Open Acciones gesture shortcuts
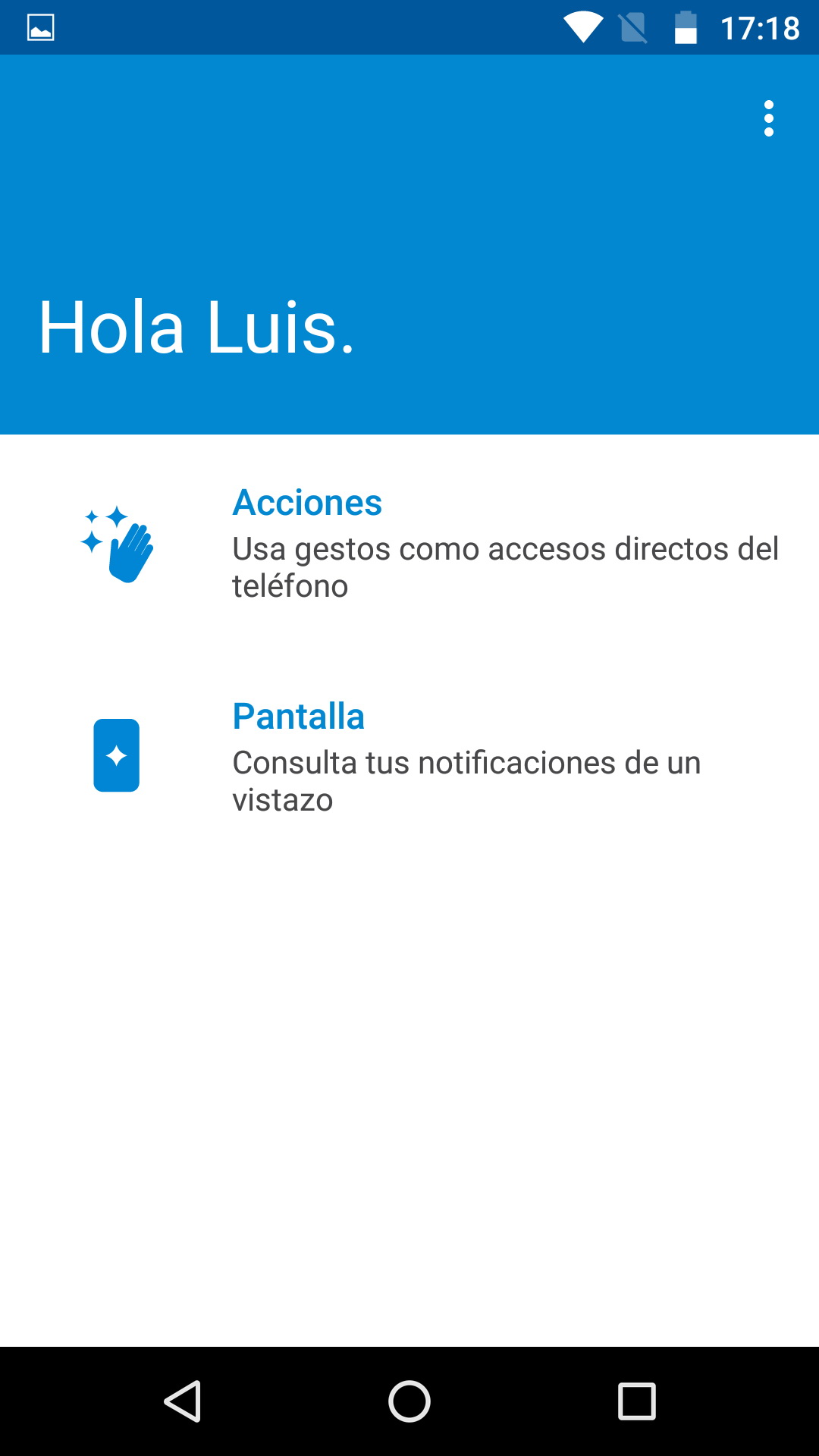Image resolution: width=819 pixels, height=1456 pixels. click(409, 543)
